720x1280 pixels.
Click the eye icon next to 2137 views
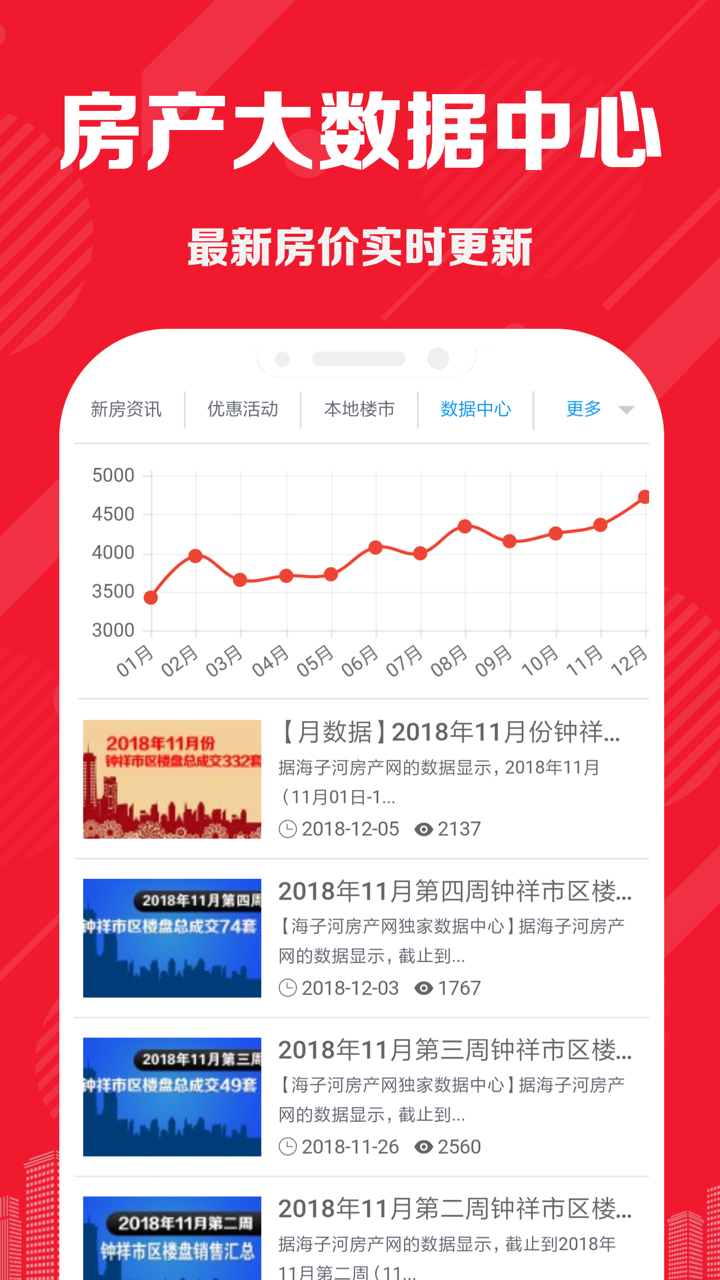424,829
